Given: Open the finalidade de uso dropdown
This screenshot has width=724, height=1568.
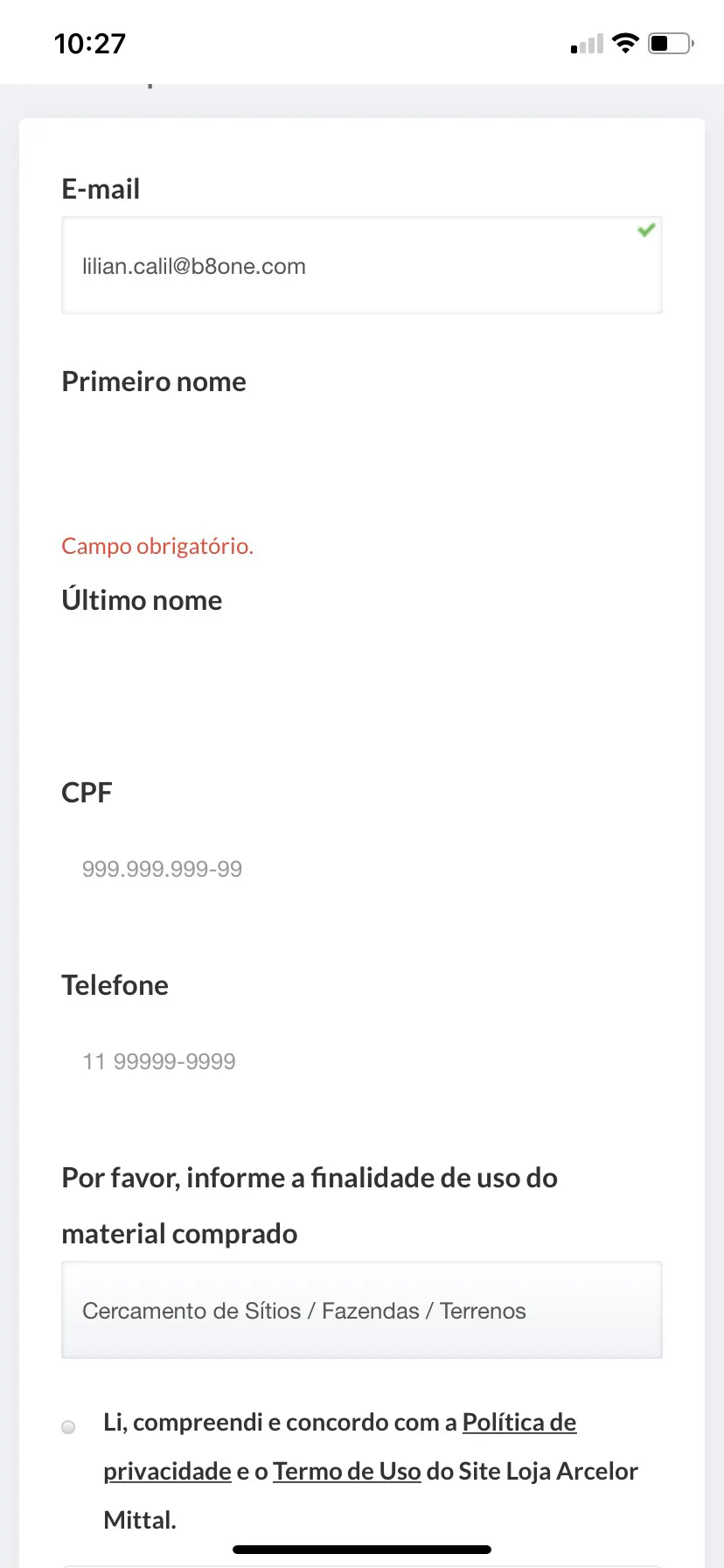Looking at the screenshot, I should (361, 1310).
